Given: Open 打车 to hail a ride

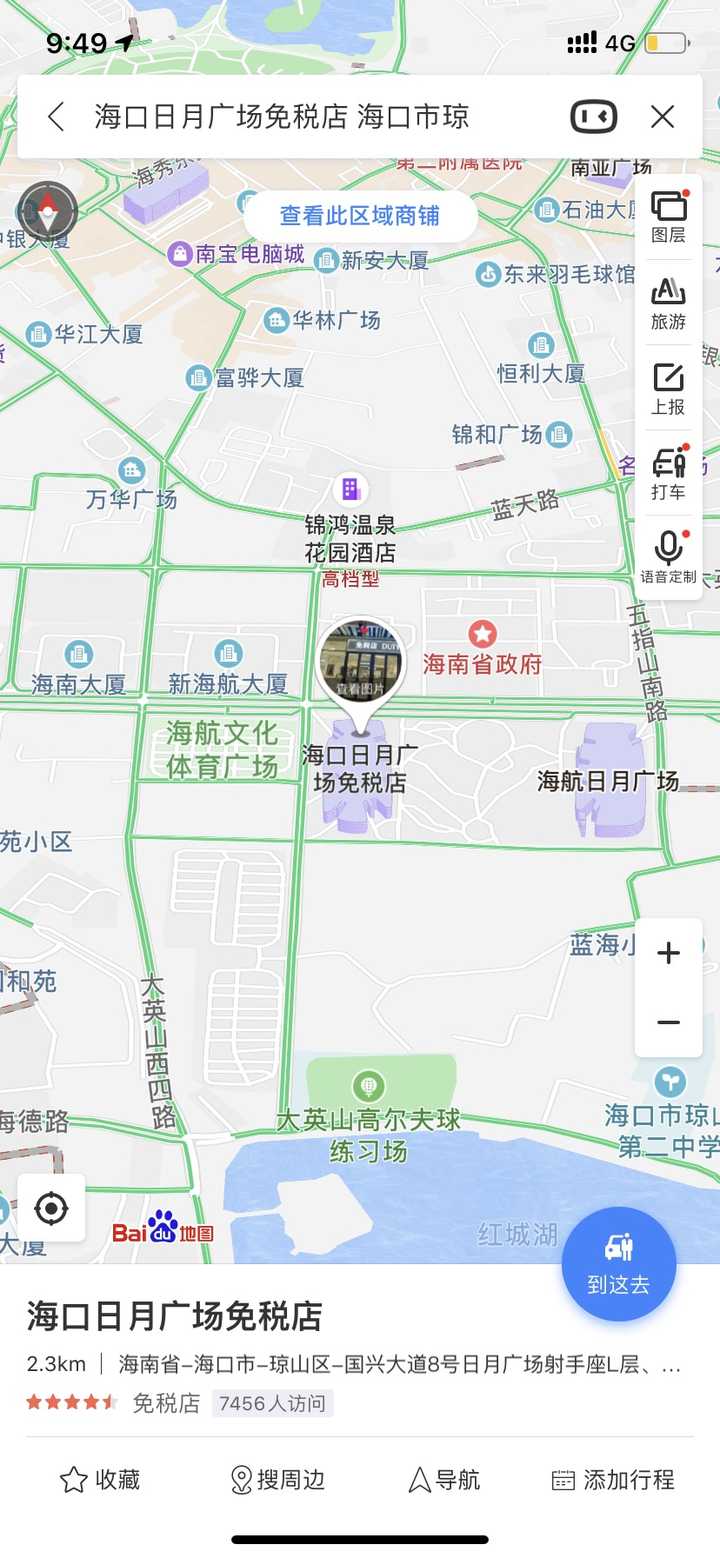Looking at the screenshot, I should 668,473.
